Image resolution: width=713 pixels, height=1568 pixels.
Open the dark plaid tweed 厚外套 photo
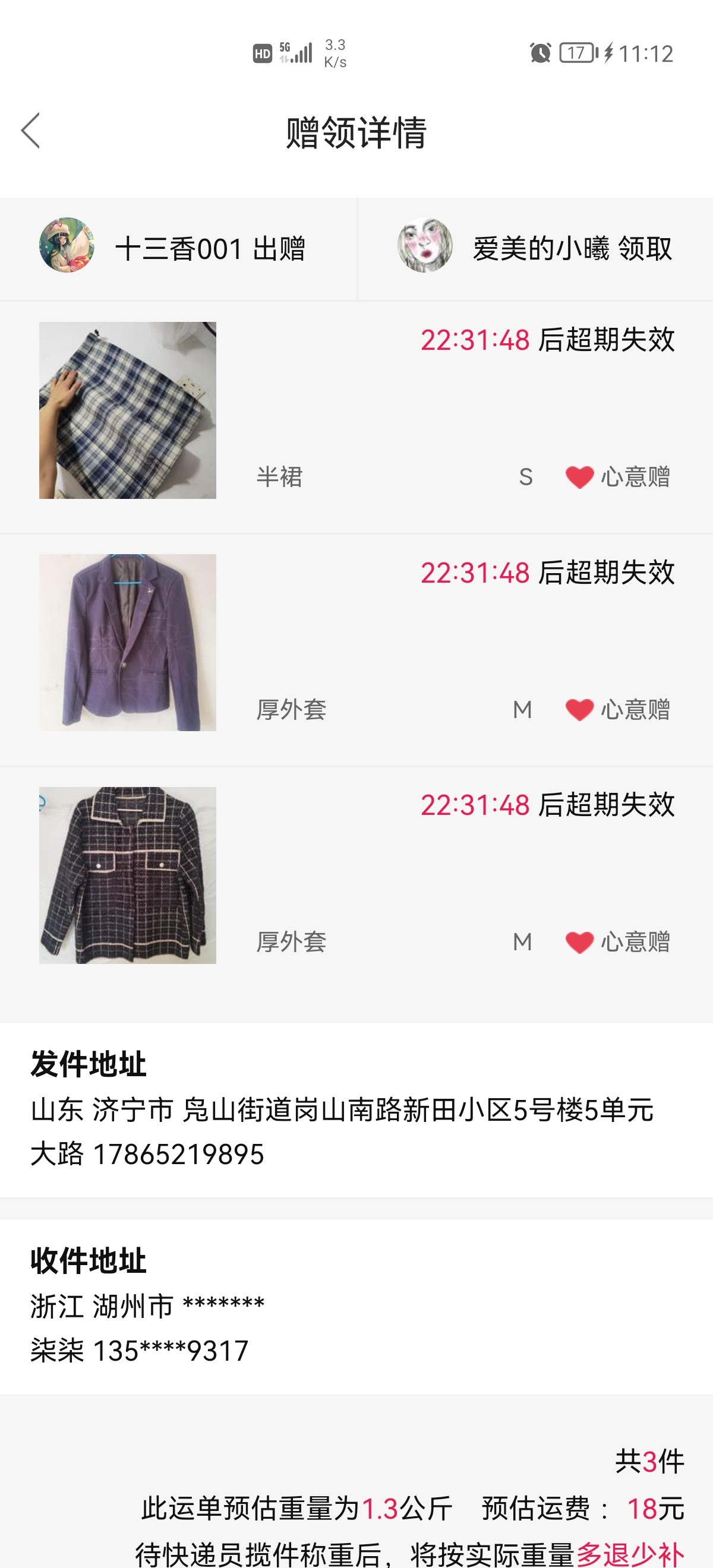pos(127,875)
